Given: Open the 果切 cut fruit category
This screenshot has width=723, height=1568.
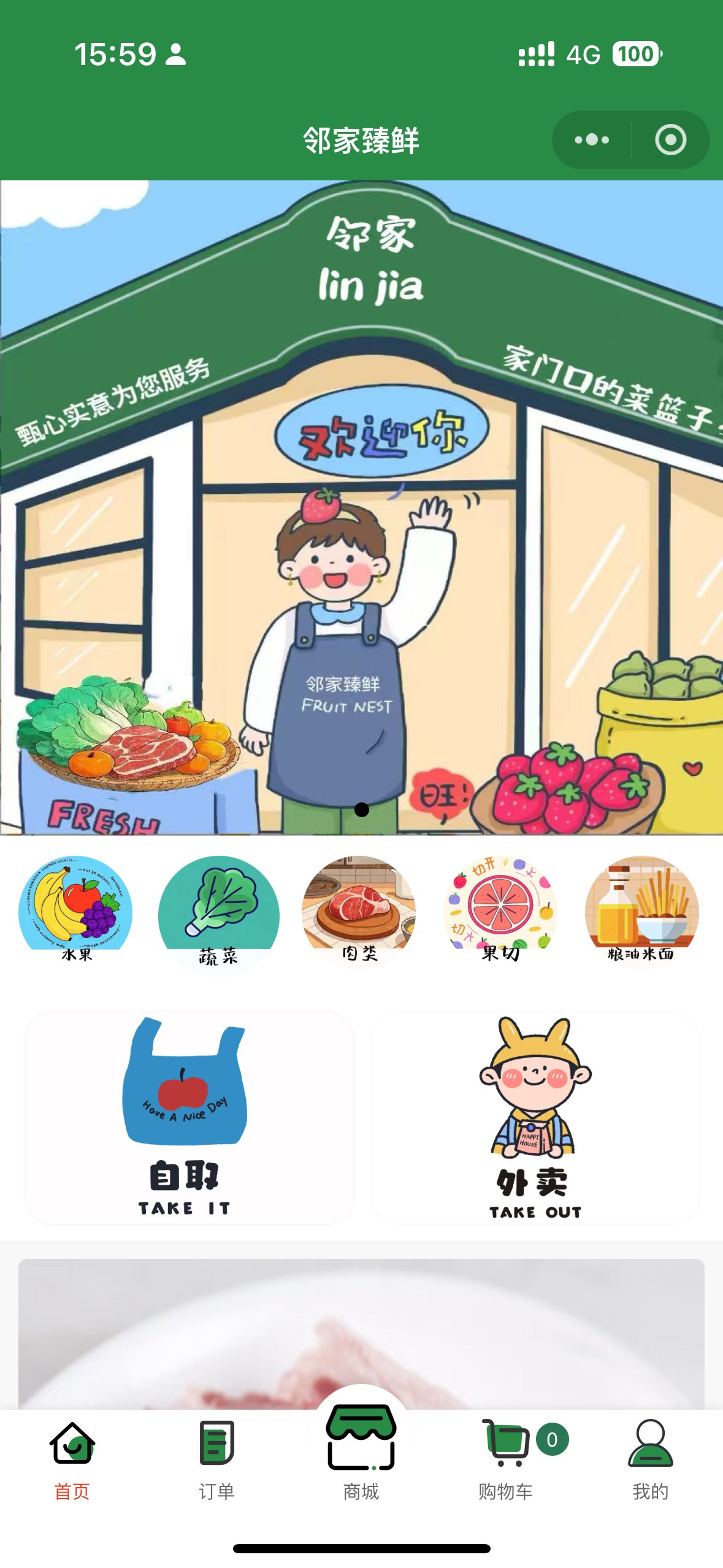Looking at the screenshot, I should coord(500,909).
